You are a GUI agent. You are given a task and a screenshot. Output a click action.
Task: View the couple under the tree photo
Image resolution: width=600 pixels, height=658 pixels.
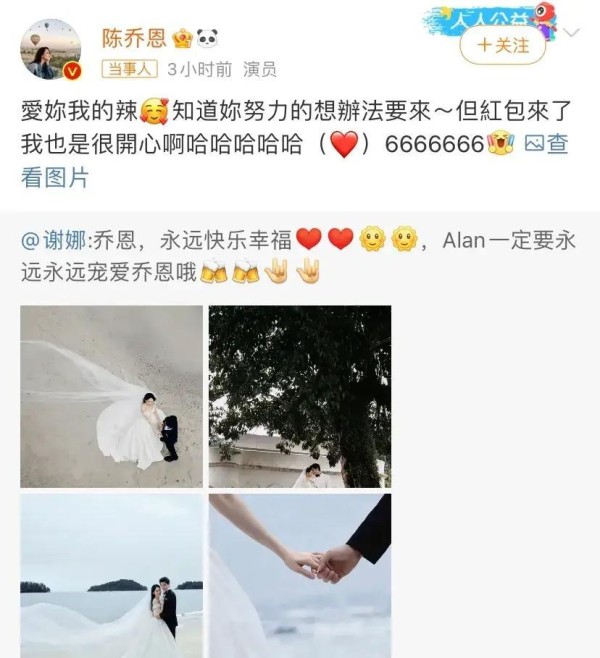pos(300,396)
